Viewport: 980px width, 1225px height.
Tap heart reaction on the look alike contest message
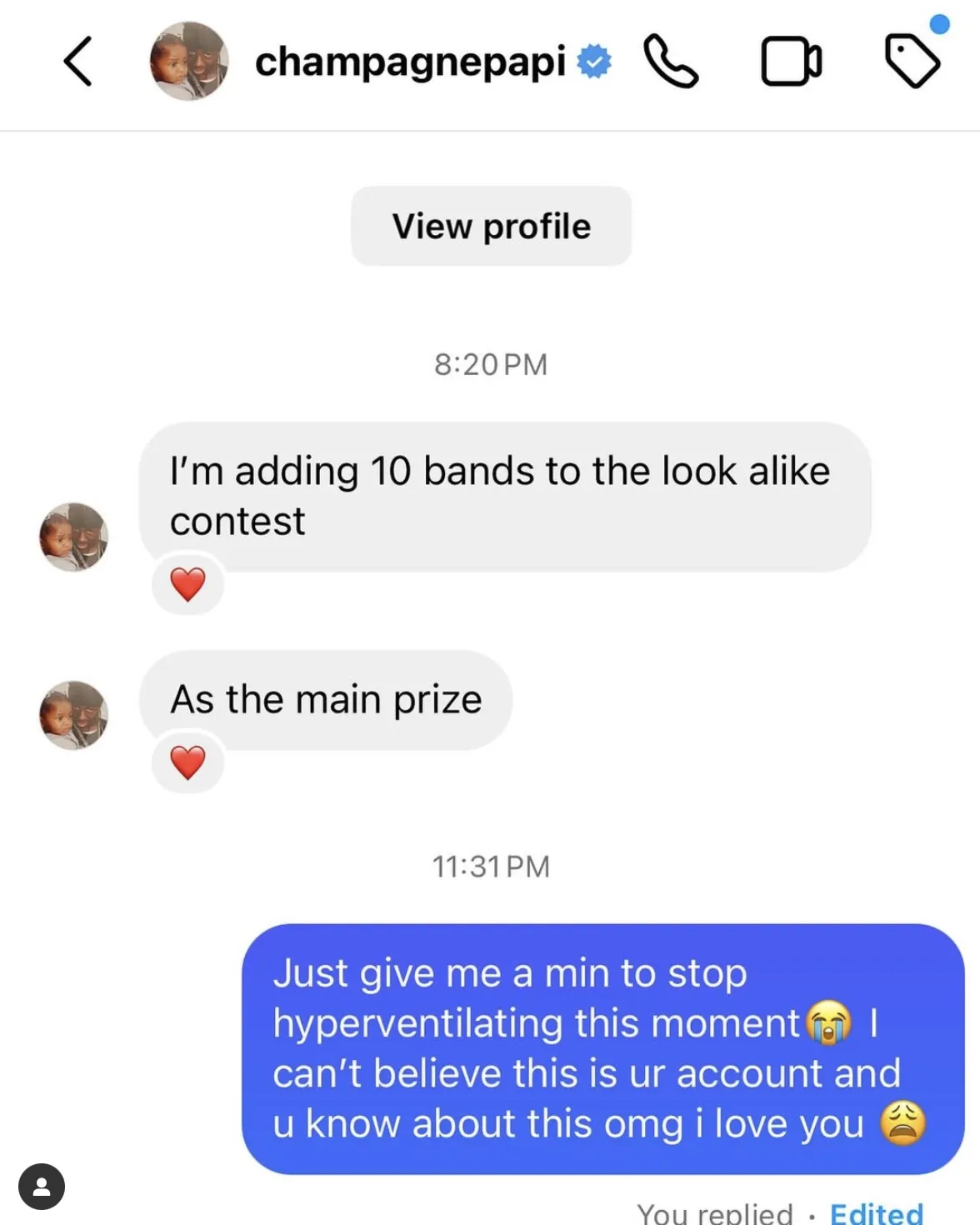(x=187, y=584)
